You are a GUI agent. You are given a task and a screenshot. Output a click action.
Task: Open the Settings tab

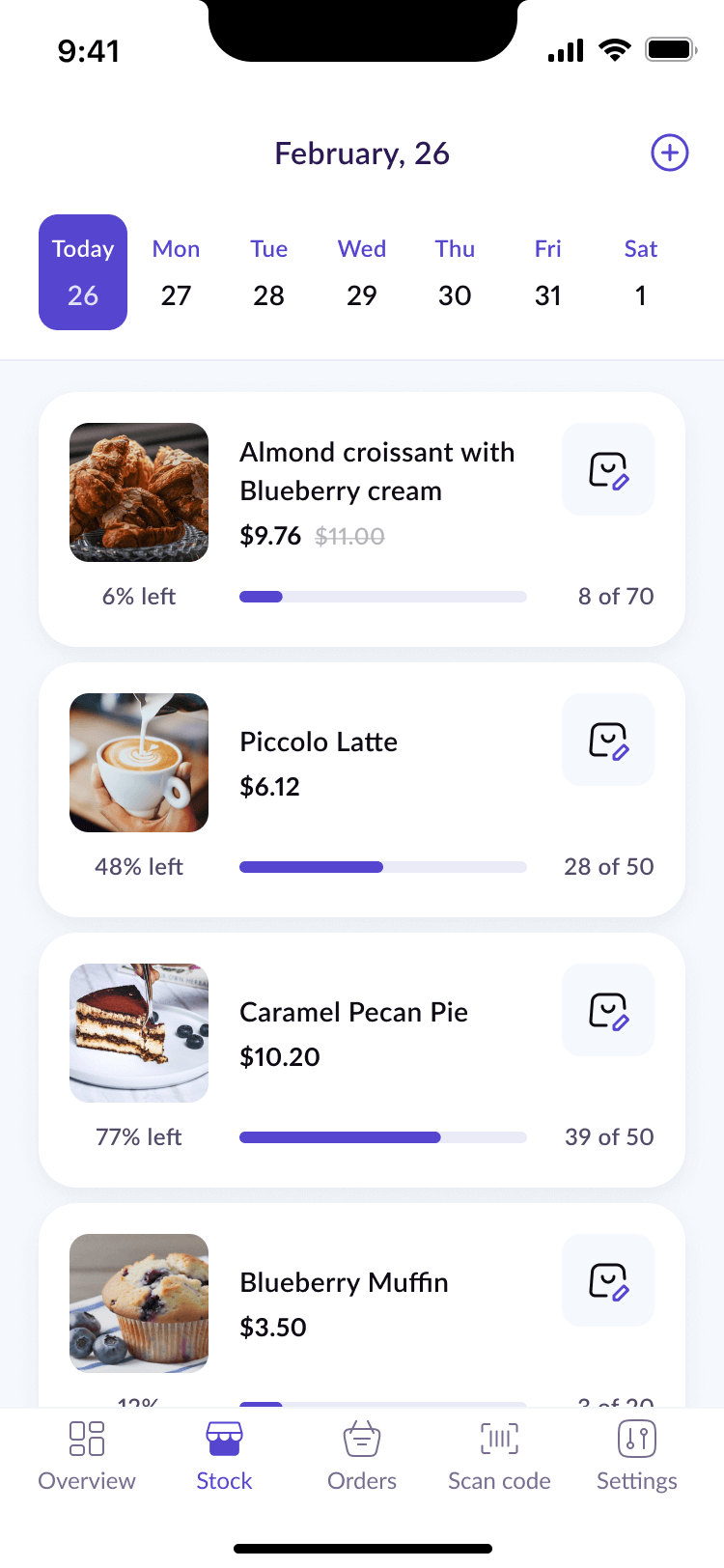[637, 1456]
